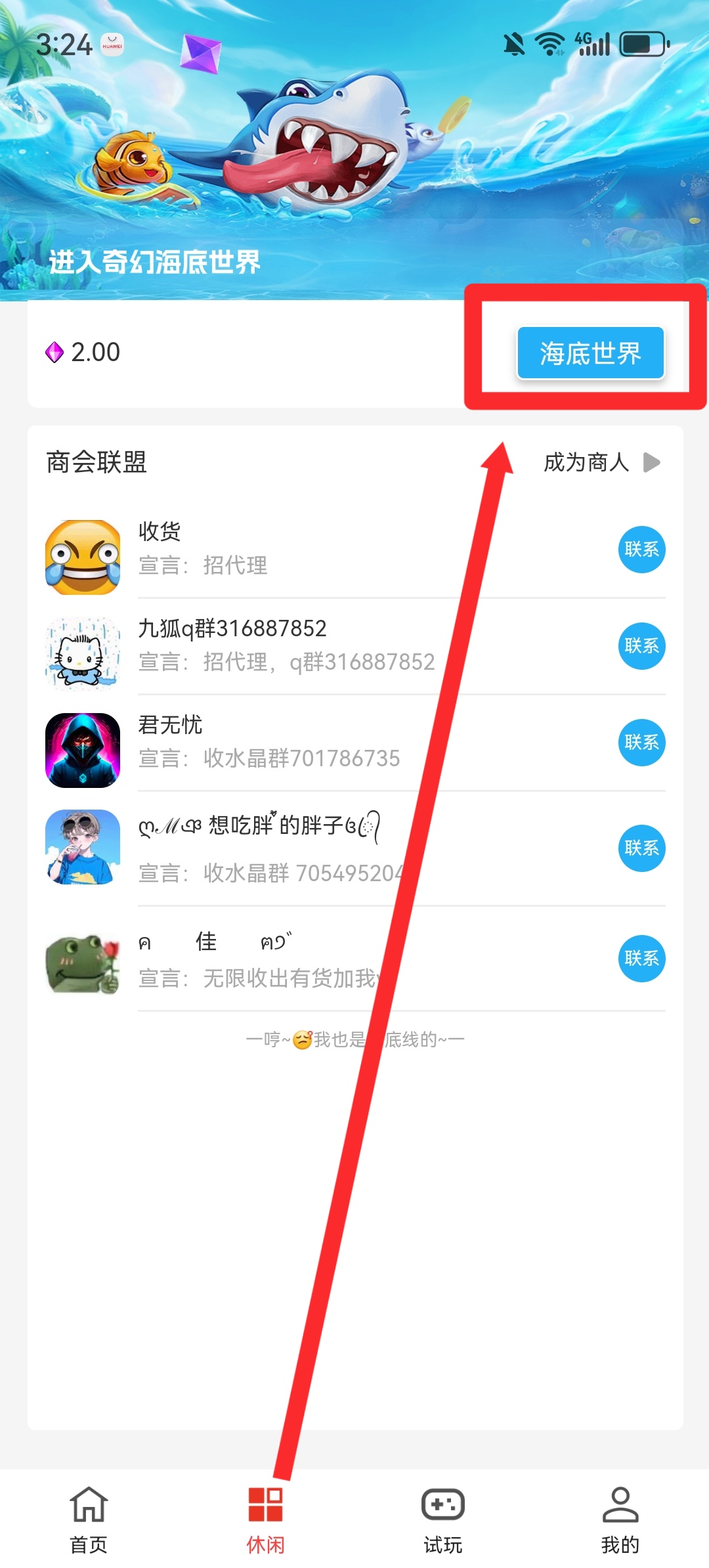Tap 联系 next to 想吃胖的胖子

coord(641,848)
